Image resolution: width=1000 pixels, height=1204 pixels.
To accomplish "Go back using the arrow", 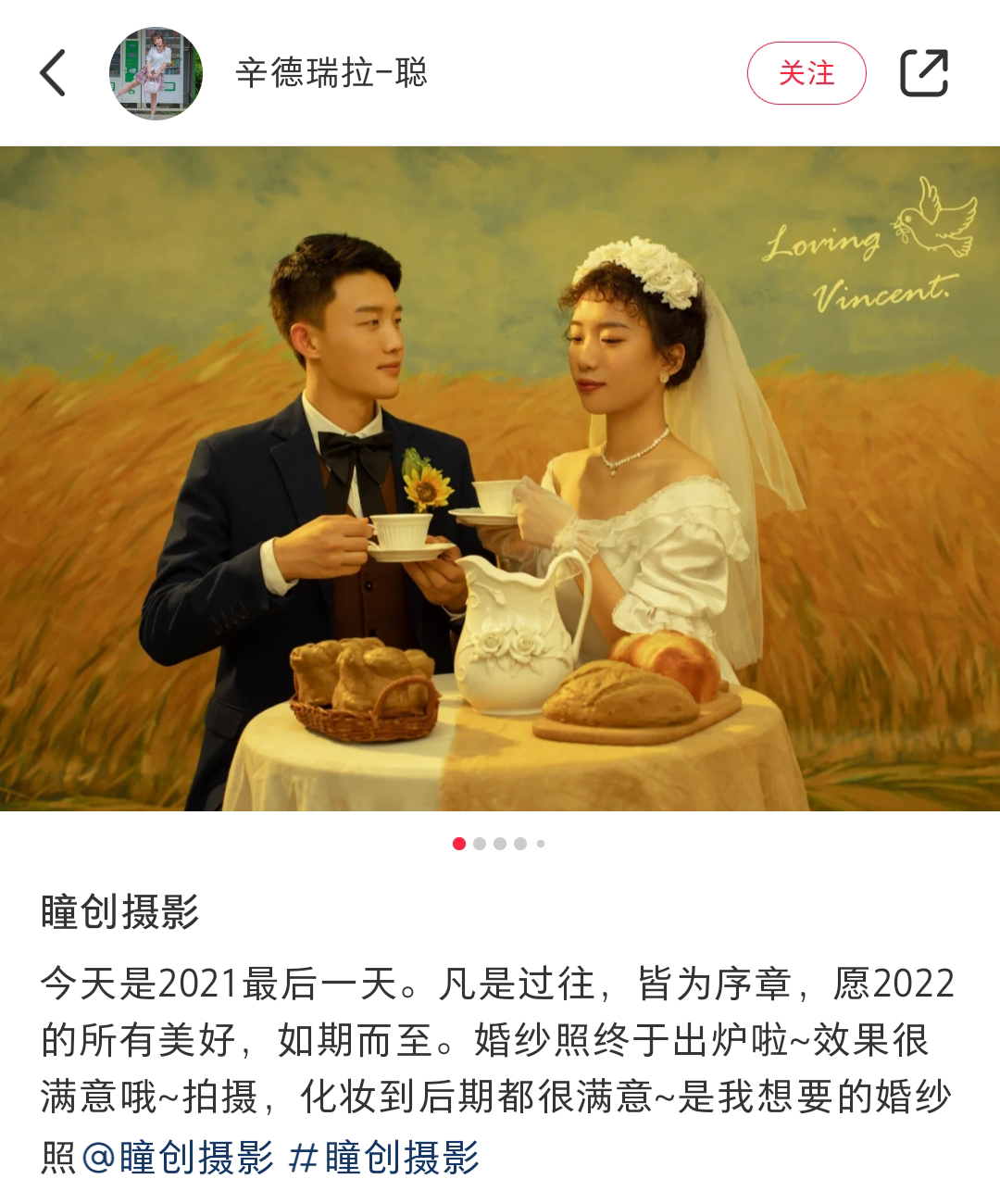I will (54, 73).
